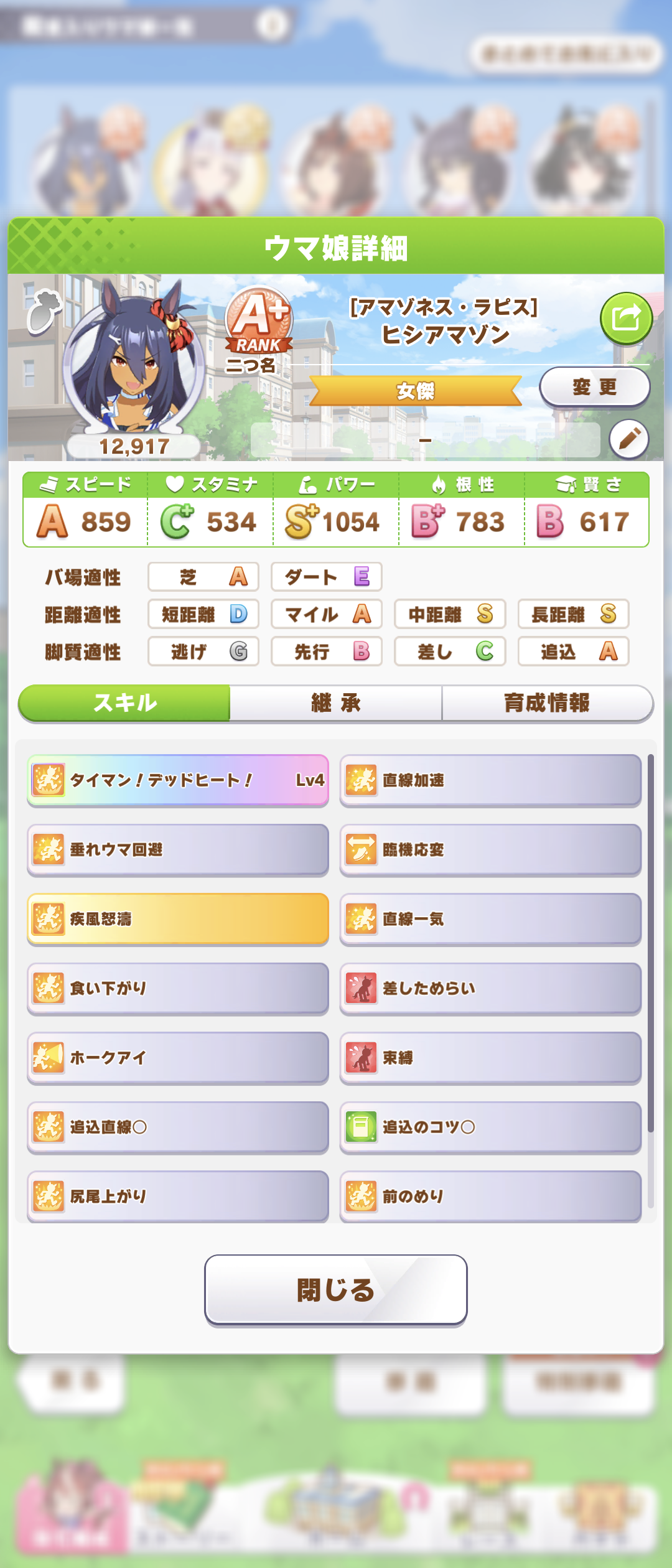The height and width of the screenshot is (1568, 672).
Task: Open skill タイマン！デッドヒート！ details
Action: coord(178,780)
